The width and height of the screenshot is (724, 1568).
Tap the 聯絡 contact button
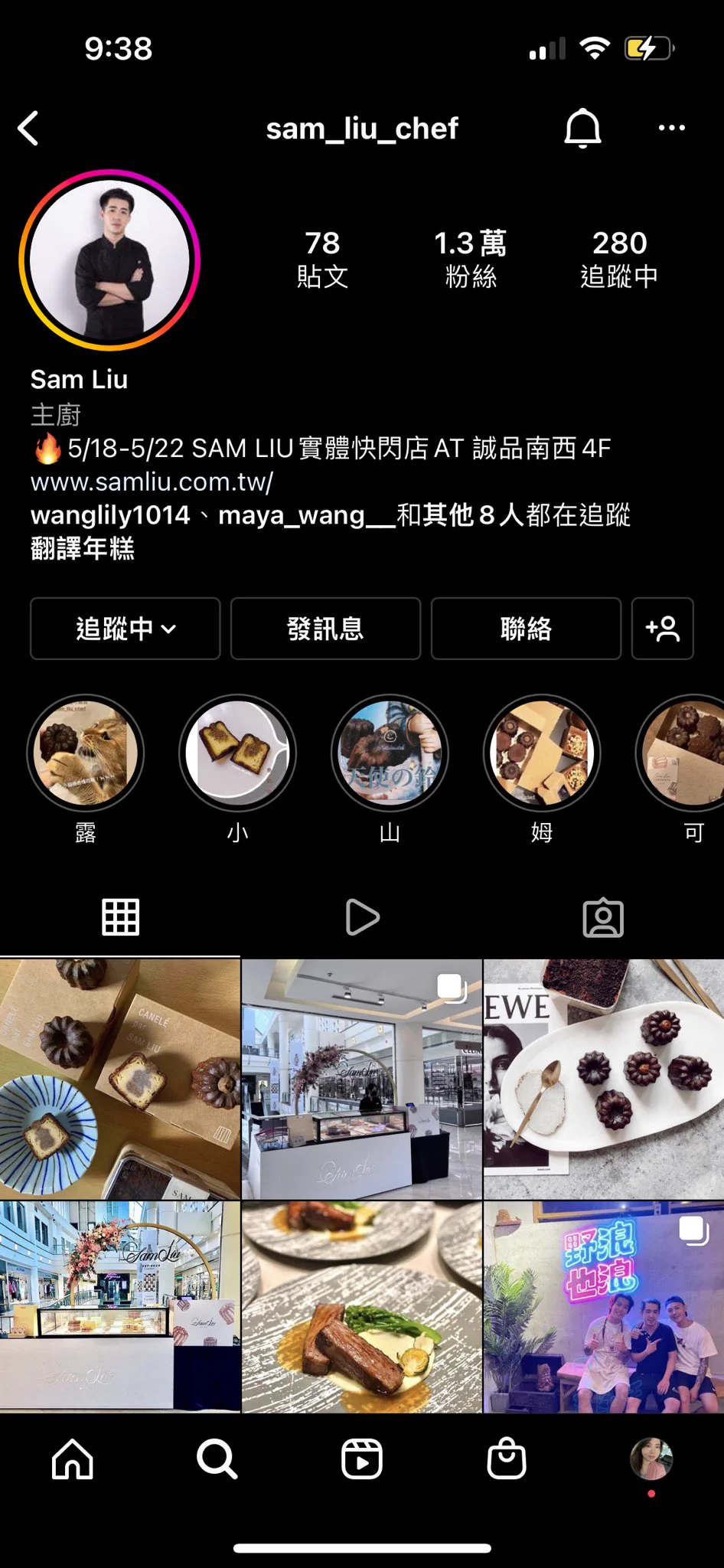(x=526, y=629)
